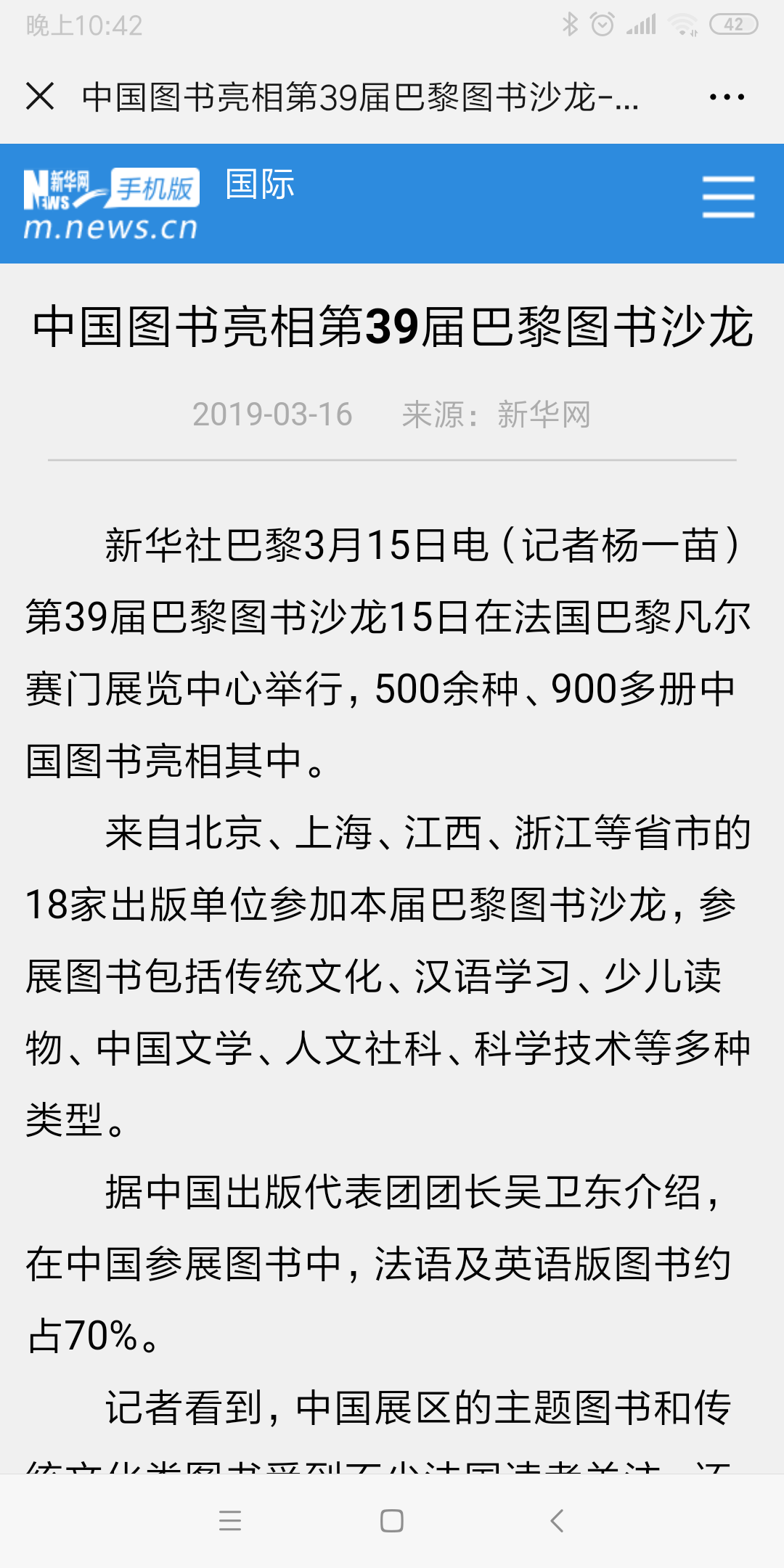Open the three-dot overflow menu
The width and height of the screenshot is (784, 1568).
(x=727, y=97)
